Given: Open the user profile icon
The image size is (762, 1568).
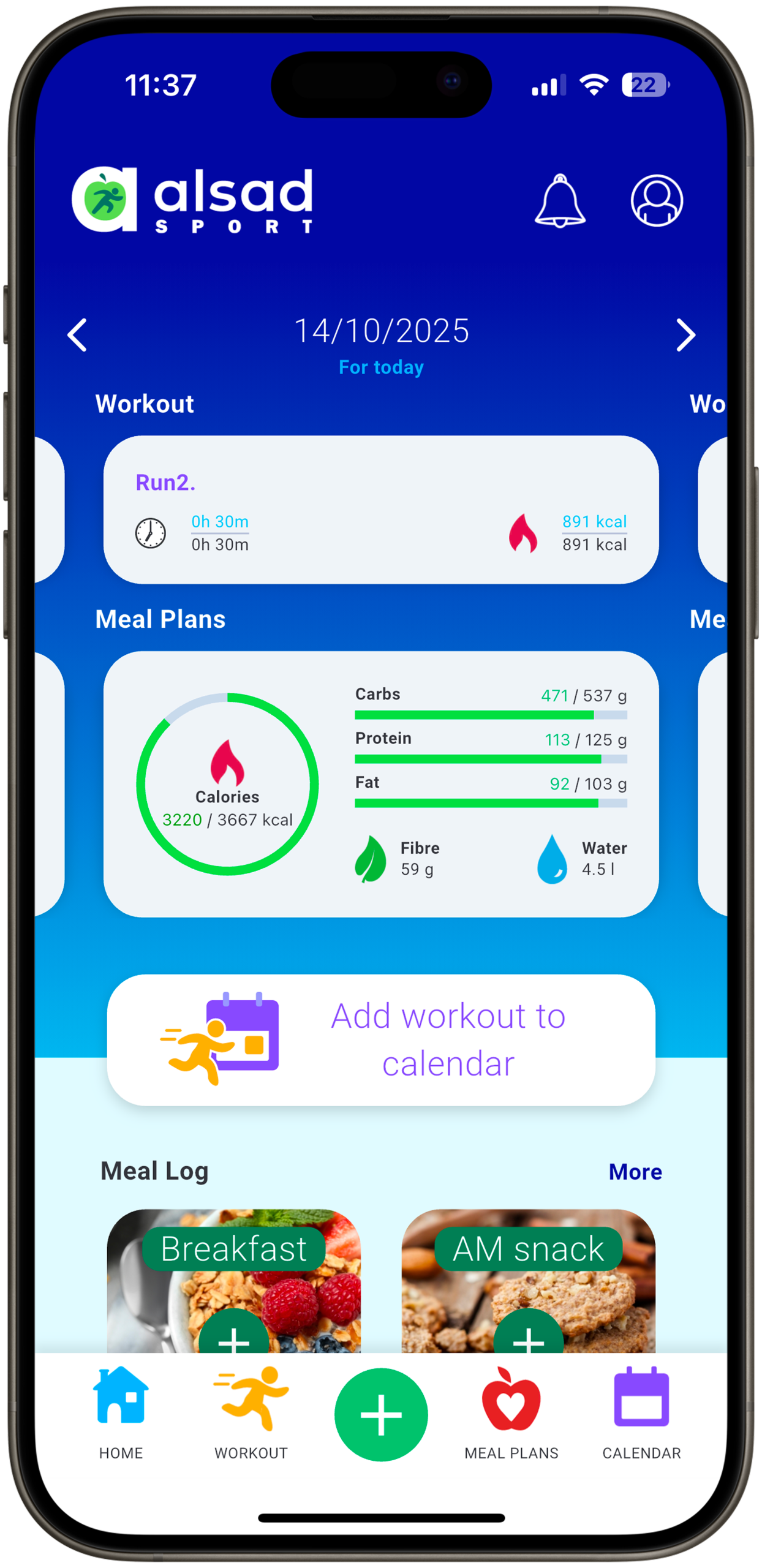Looking at the screenshot, I should (x=657, y=201).
